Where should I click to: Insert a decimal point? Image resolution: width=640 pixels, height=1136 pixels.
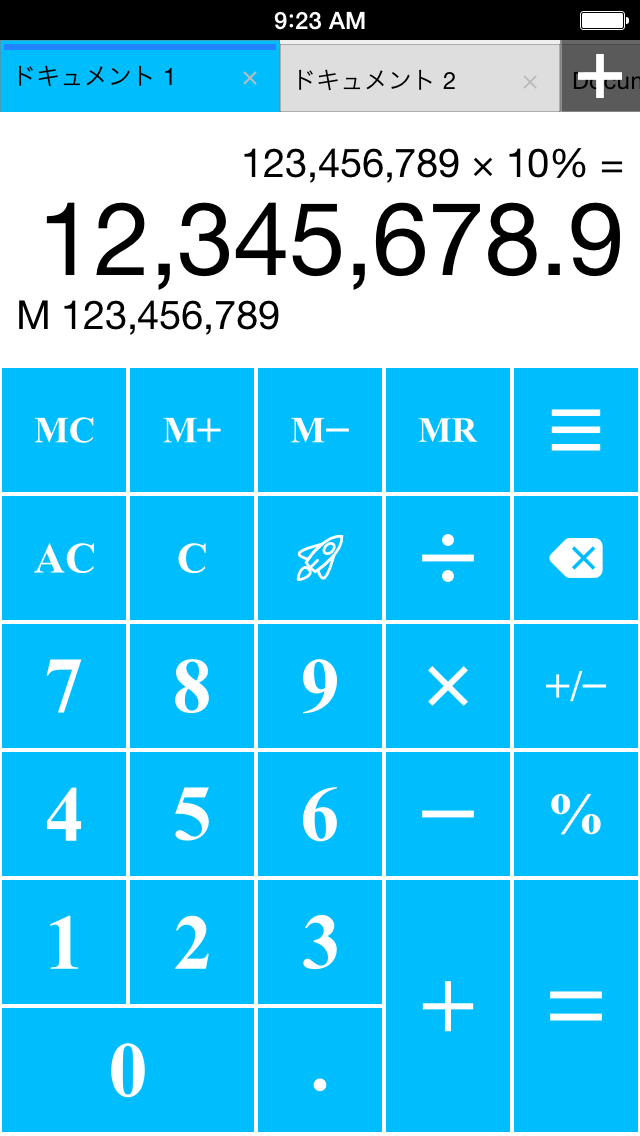pyautogui.click(x=320, y=1069)
